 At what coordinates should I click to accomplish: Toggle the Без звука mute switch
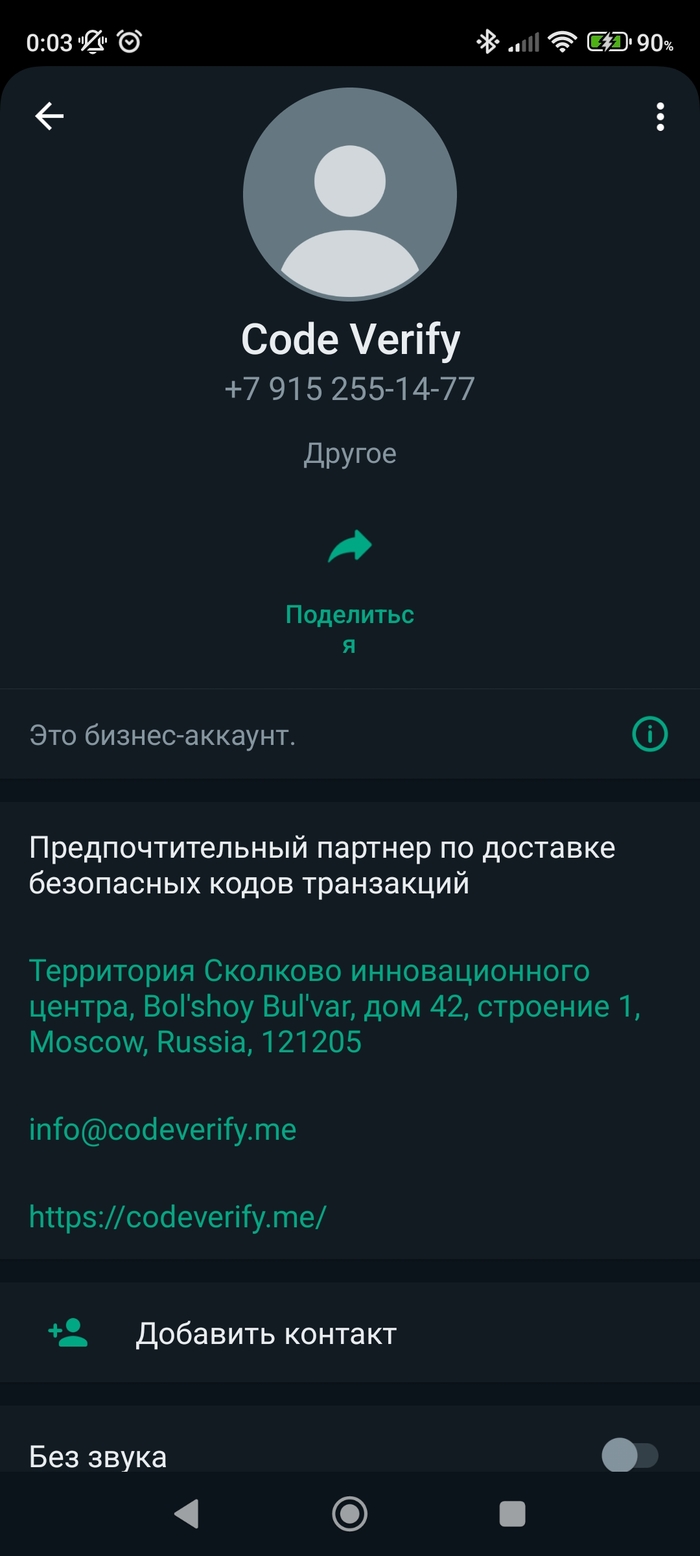(630, 1455)
